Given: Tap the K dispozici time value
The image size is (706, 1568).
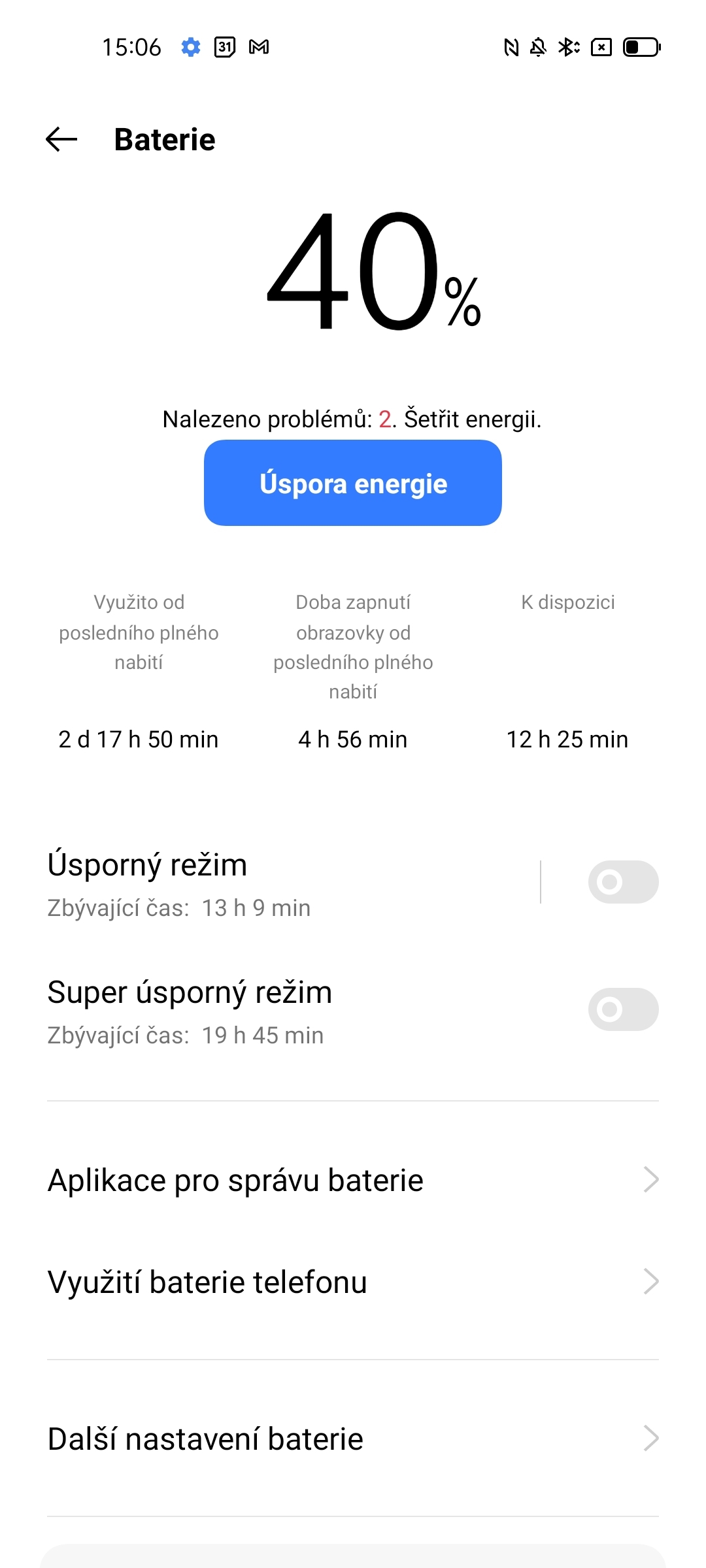Looking at the screenshot, I should (x=567, y=739).
